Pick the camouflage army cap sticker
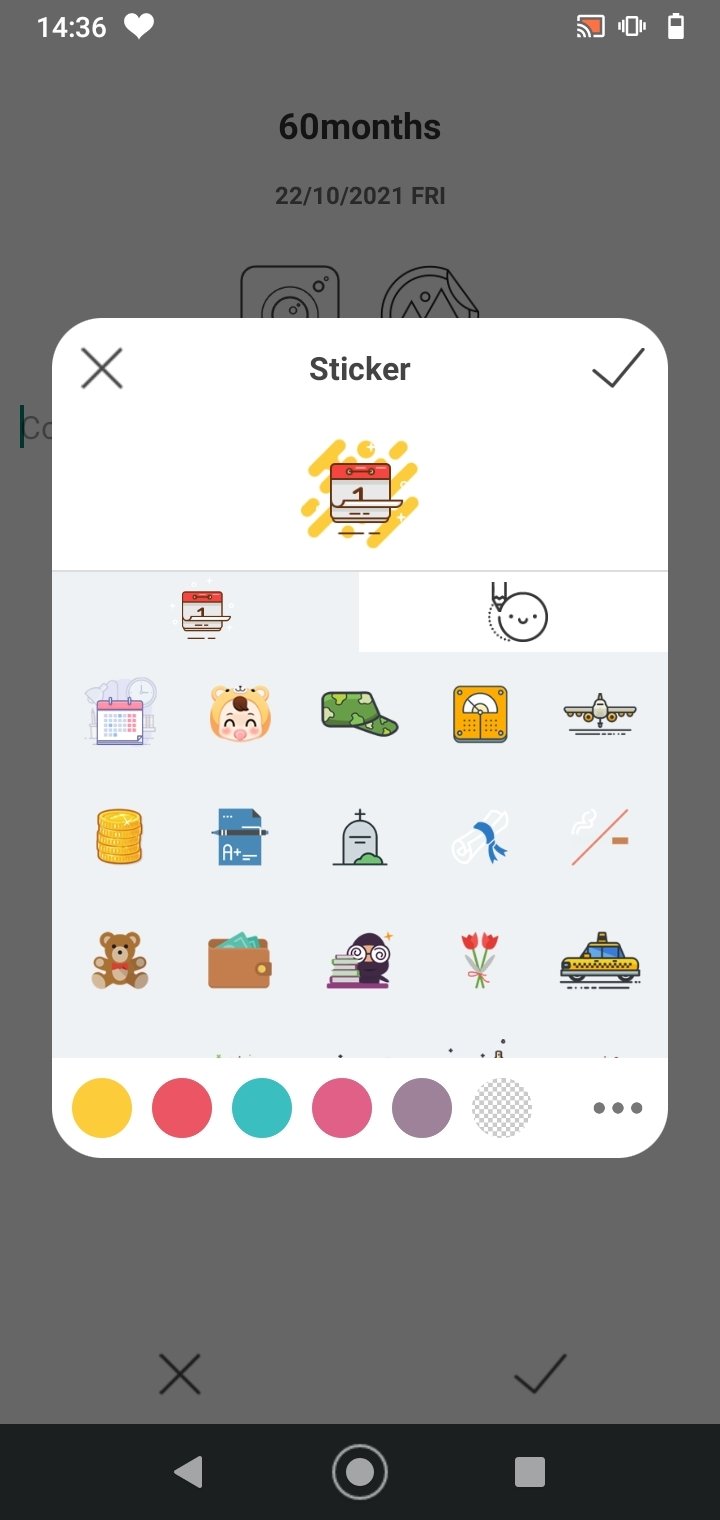The width and height of the screenshot is (720, 1520). [359, 714]
